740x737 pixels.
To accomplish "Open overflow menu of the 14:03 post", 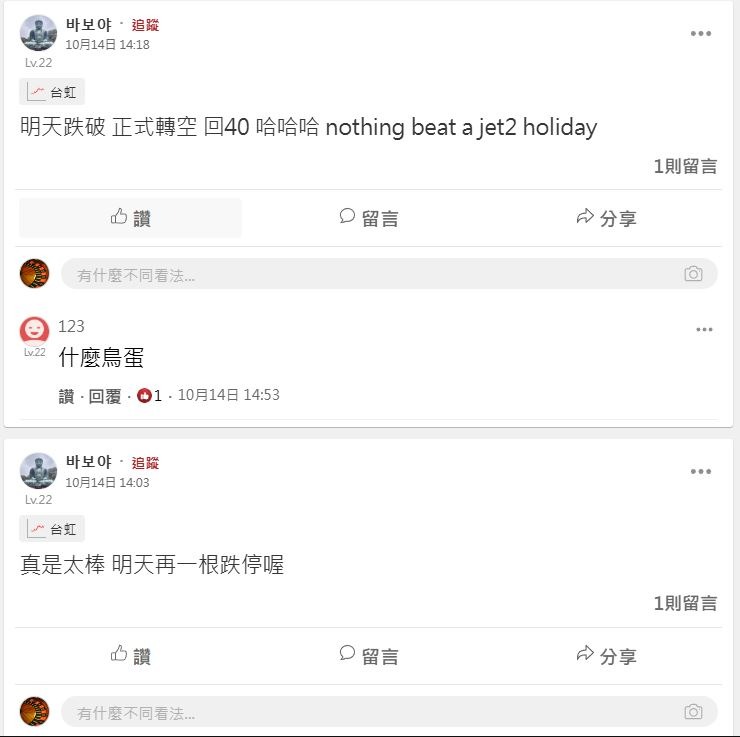I will pos(700,471).
